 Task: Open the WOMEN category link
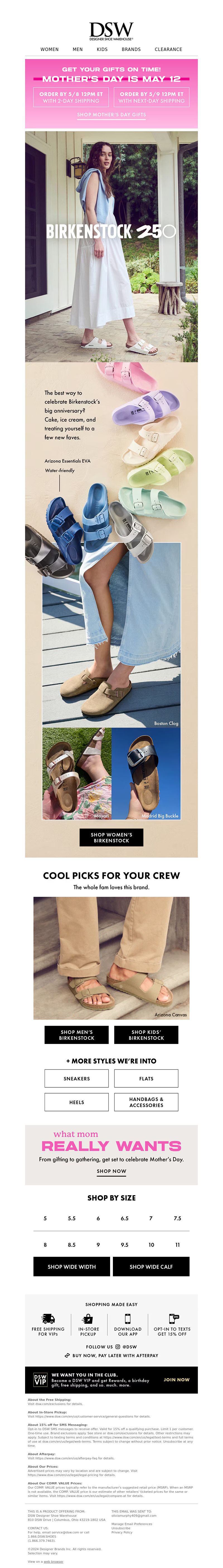point(49,49)
